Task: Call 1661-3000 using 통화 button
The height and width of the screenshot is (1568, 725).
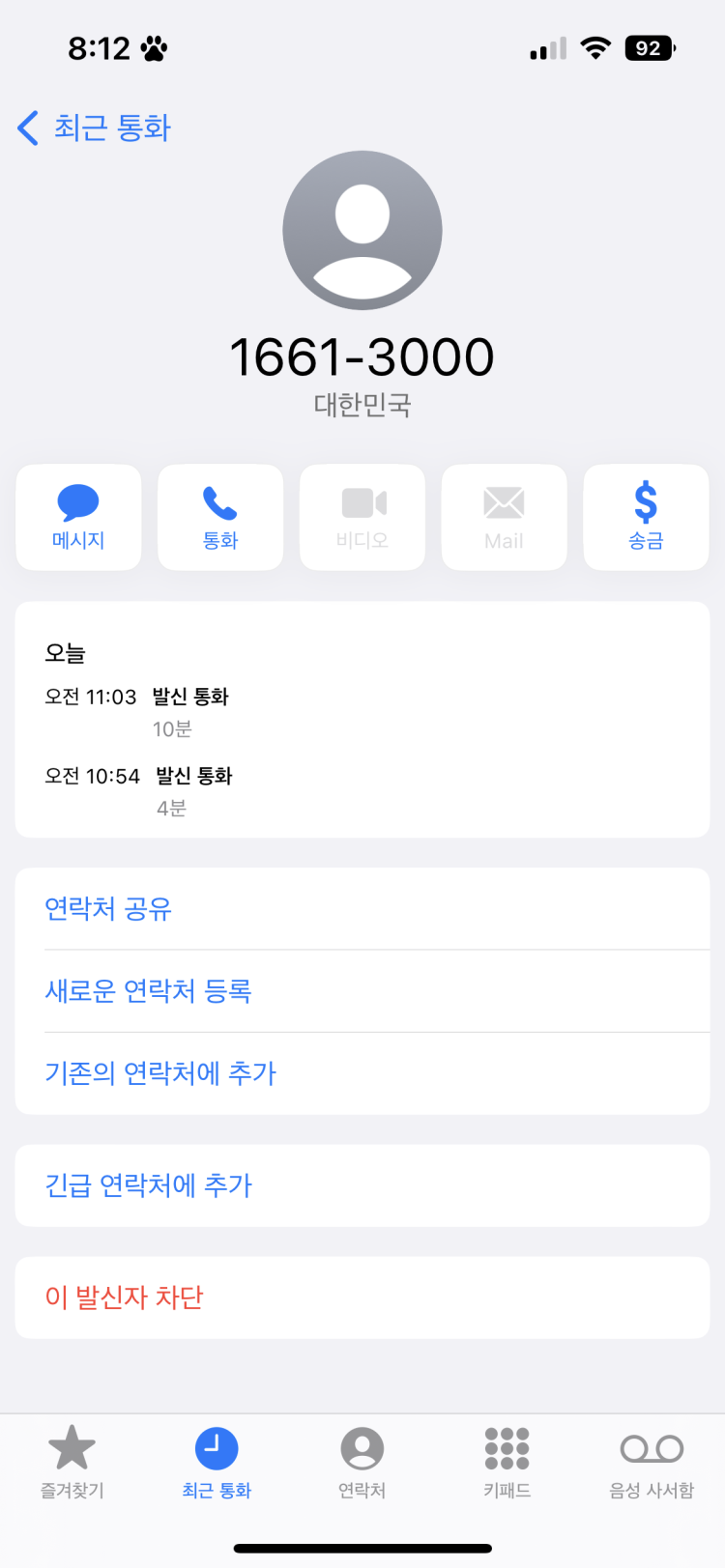Action: pos(220,518)
